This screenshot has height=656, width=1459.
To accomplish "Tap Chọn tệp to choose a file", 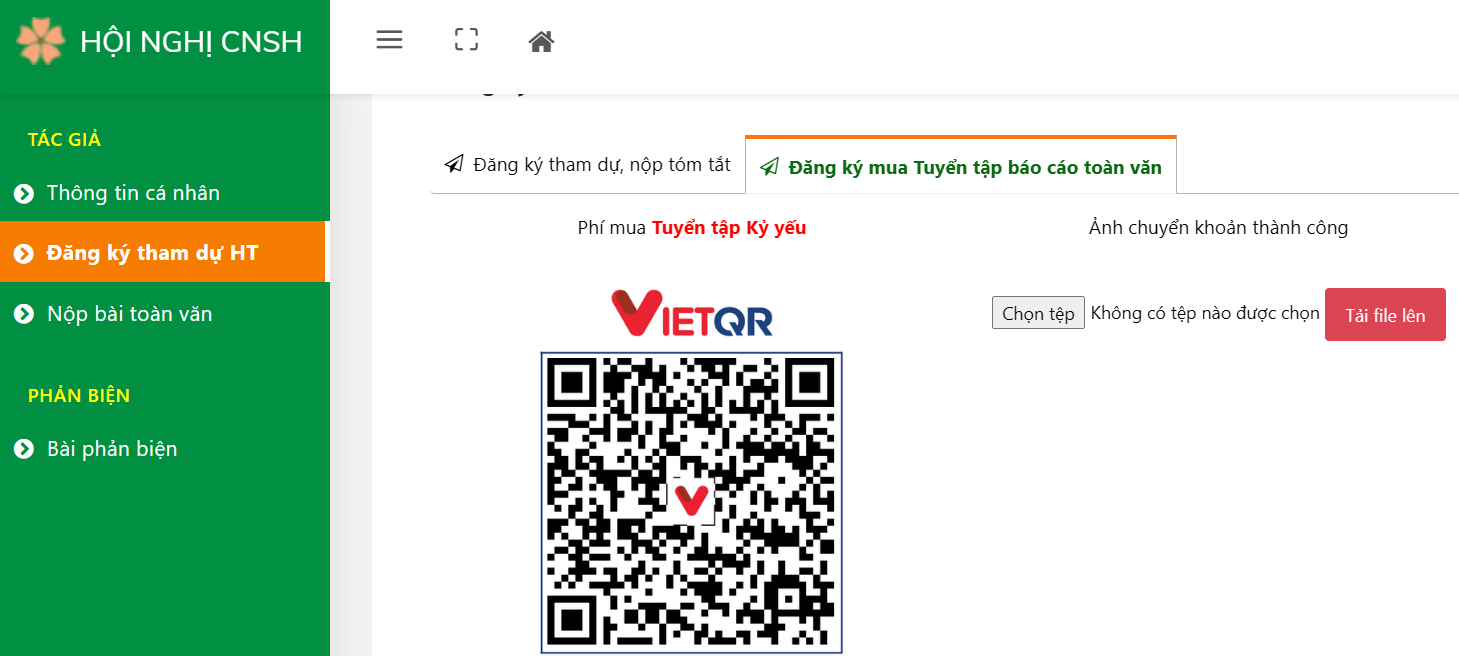I will click(1038, 313).
